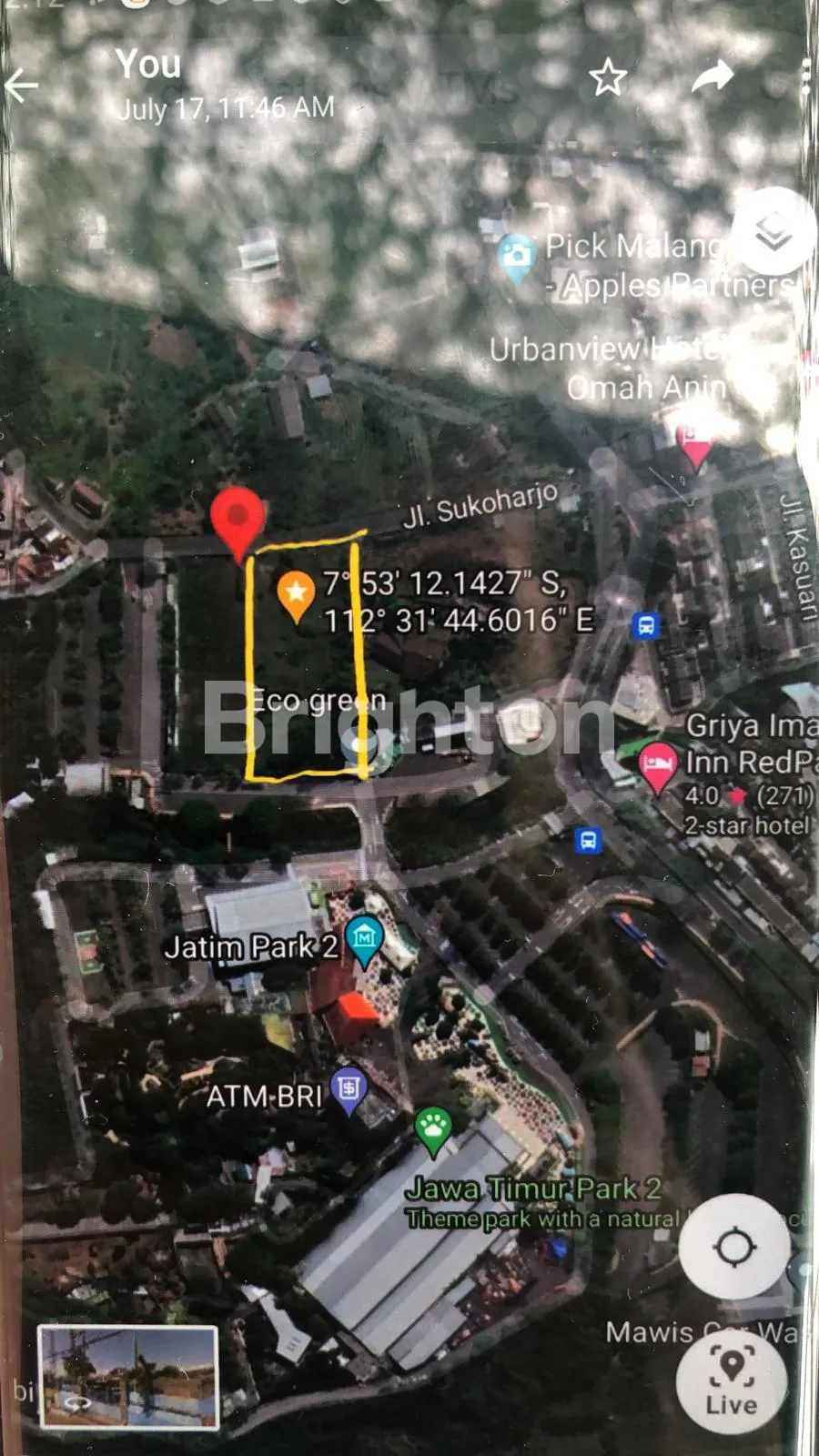Forward this image
The height and width of the screenshot is (1456, 819).
pyautogui.click(x=712, y=77)
